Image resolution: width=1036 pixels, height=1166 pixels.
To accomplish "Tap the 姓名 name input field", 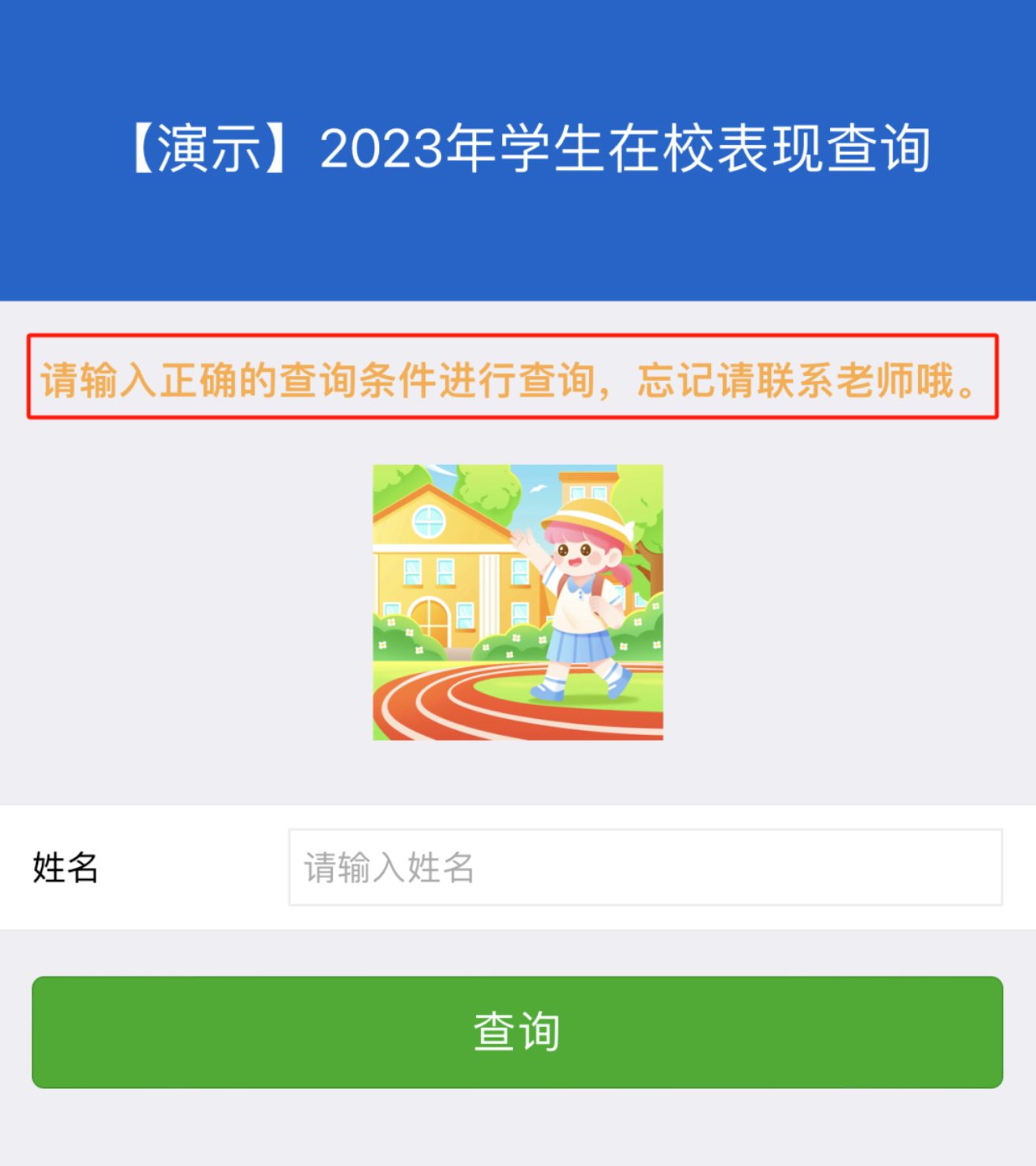I will [x=645, y=867].
